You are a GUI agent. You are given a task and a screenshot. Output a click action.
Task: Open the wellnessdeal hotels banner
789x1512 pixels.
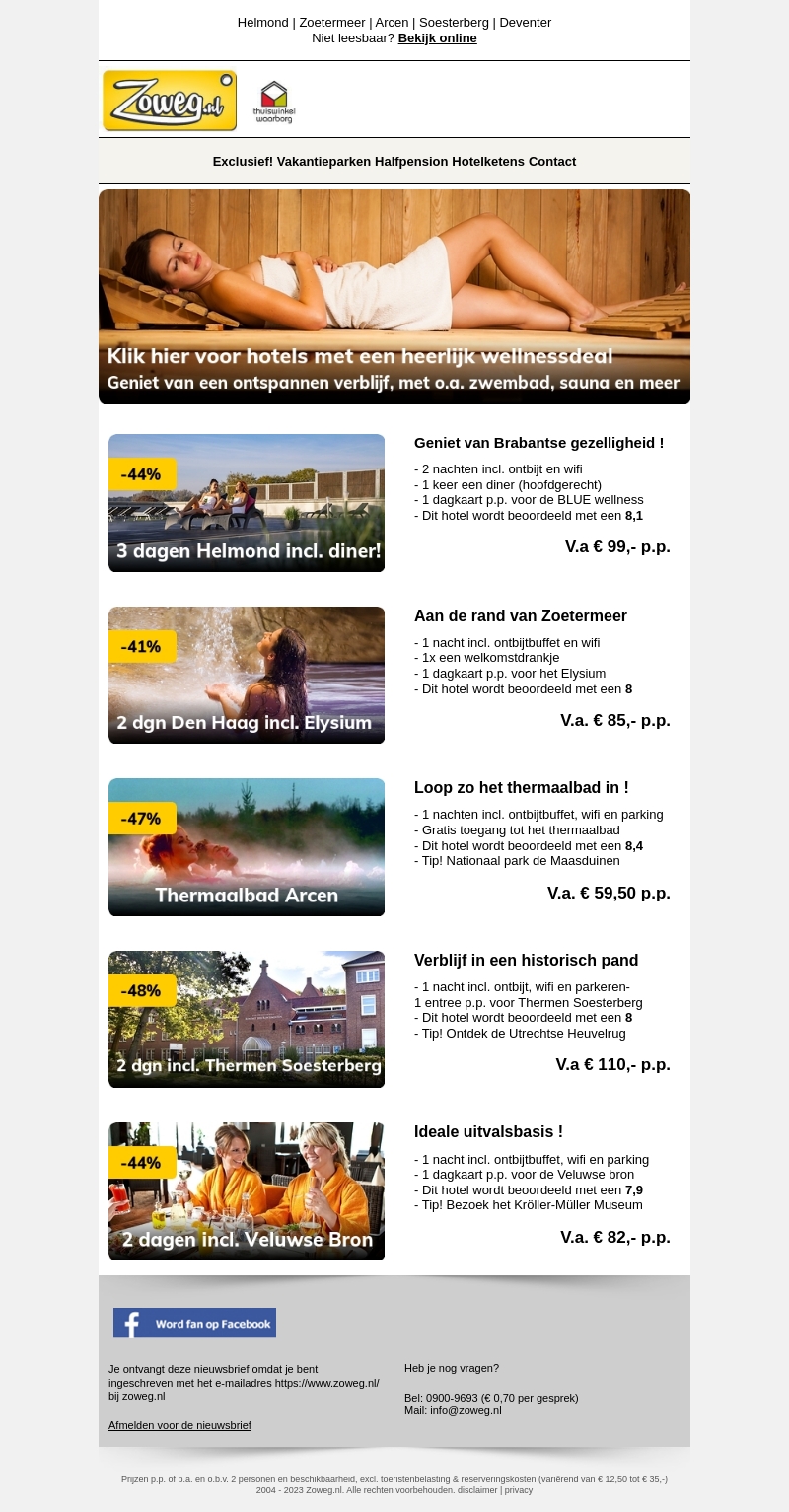pyautogui.click(x=394, y=297)
